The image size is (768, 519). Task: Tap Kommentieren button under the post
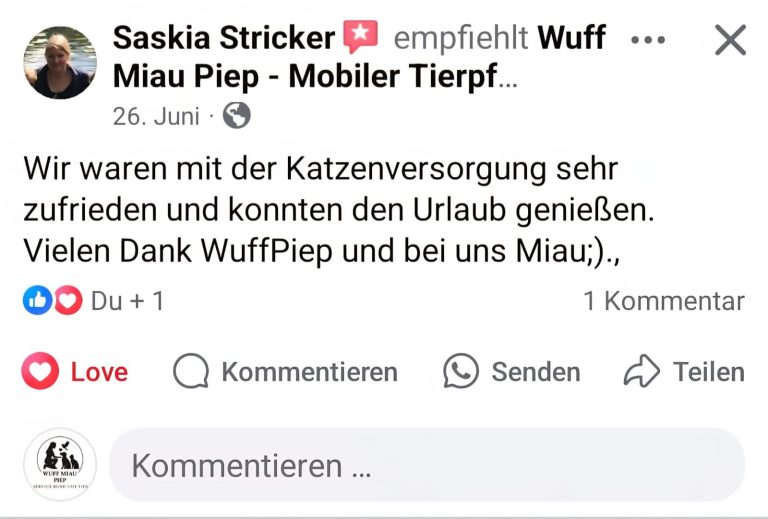tap(286, 372)
